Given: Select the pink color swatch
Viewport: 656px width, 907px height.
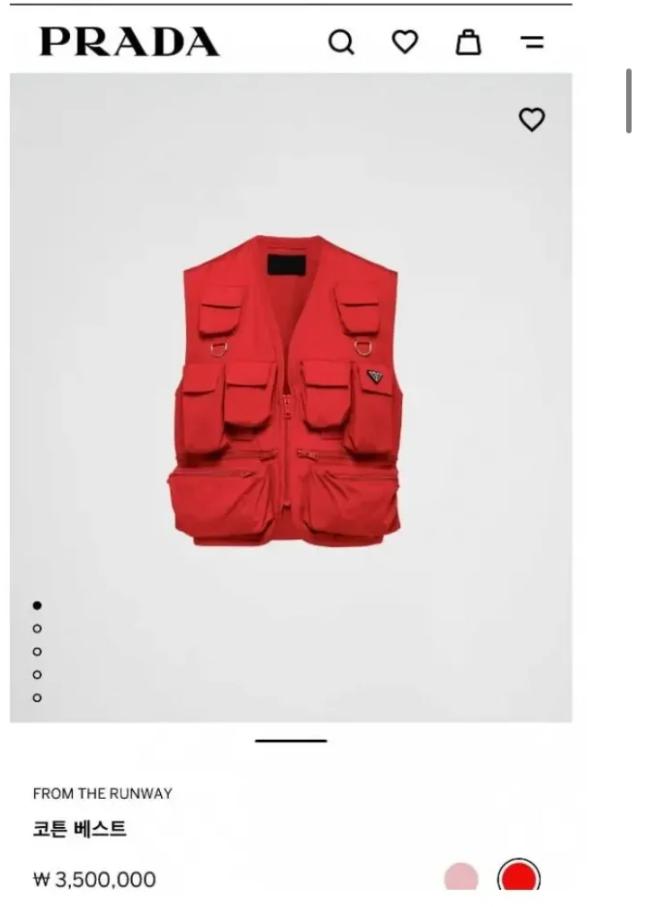Looking at the screenshot, I should [461, 879].
